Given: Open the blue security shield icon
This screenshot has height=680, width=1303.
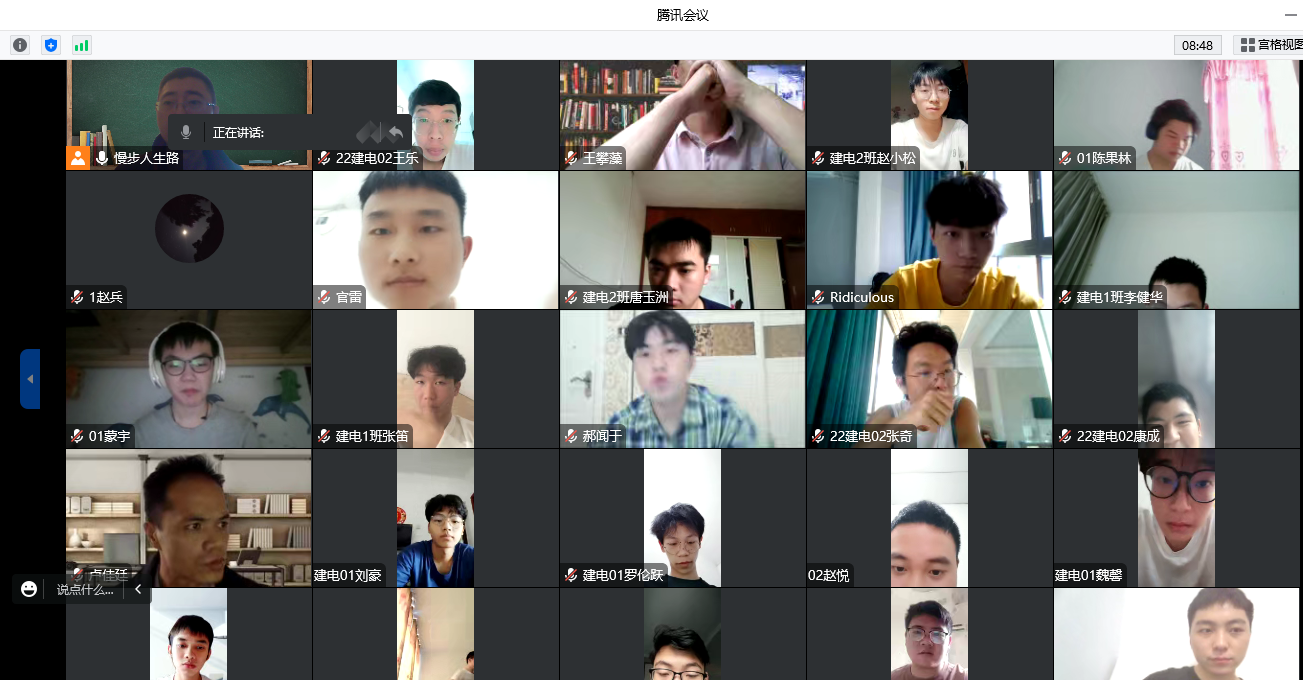Looking at the screenshot, I should coord(51,45).
